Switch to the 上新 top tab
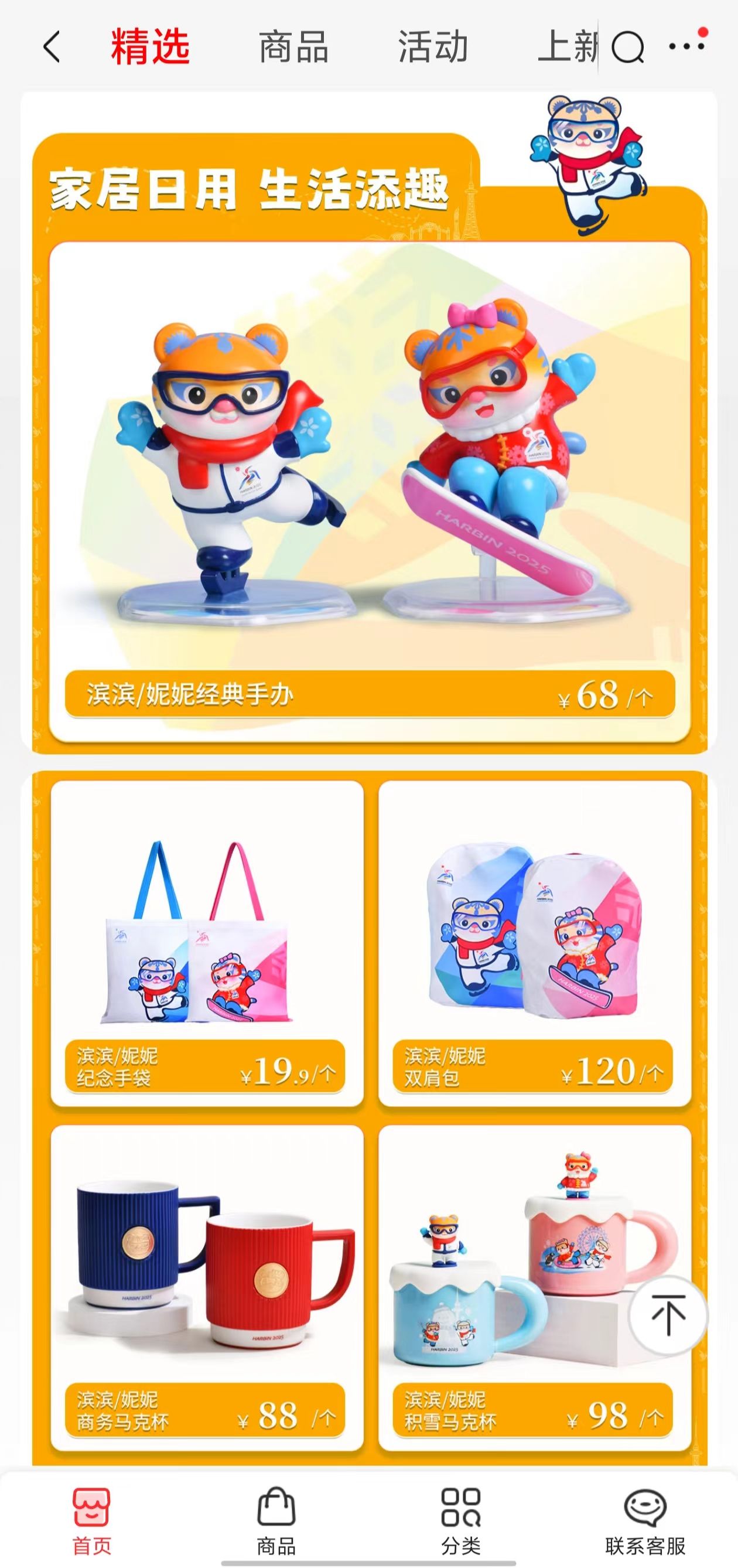The image size is (738, 1568). coord(568,47)
